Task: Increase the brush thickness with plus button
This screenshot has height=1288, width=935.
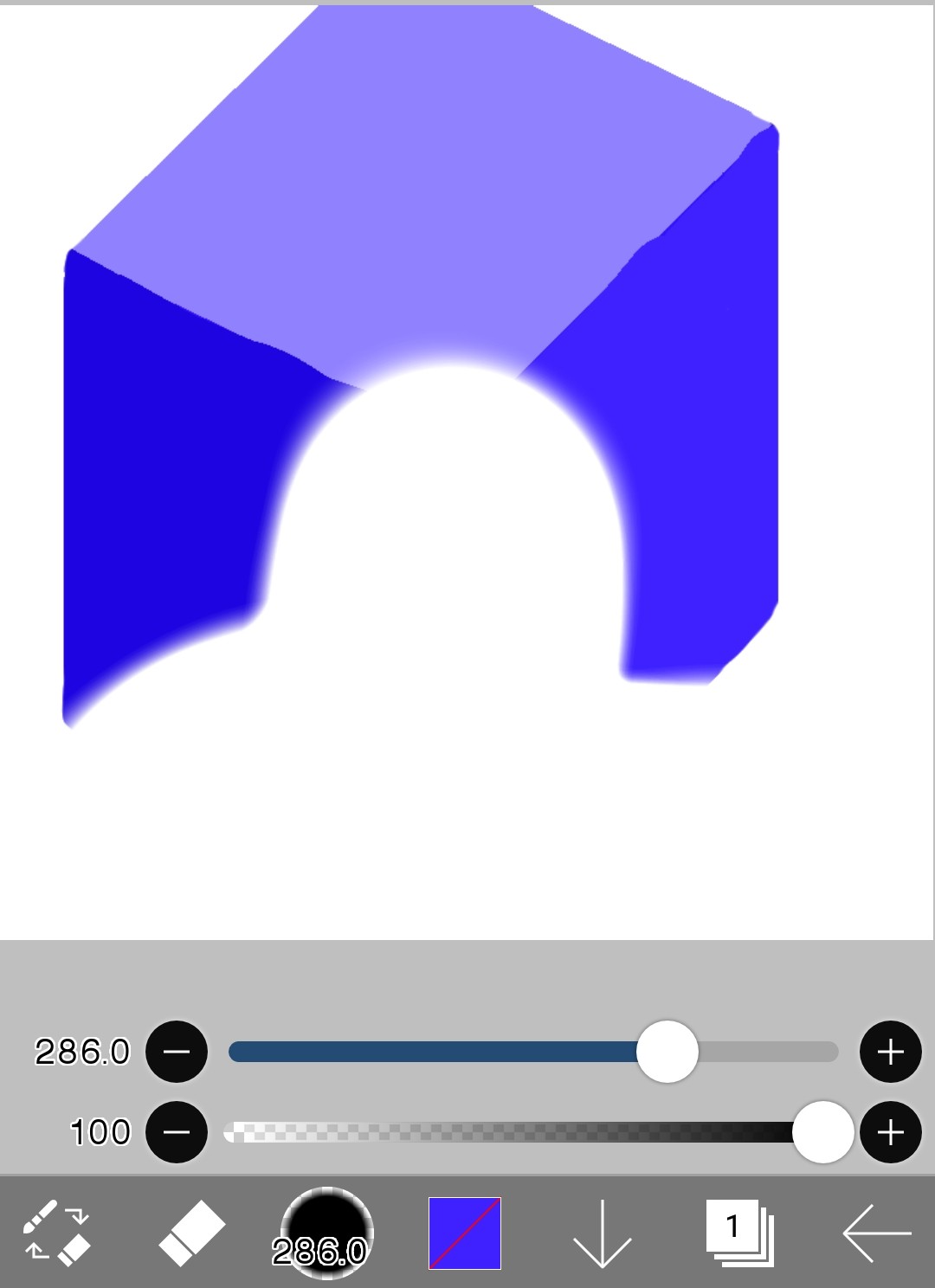Action: pyautogui.click(x=890, y=1052)
